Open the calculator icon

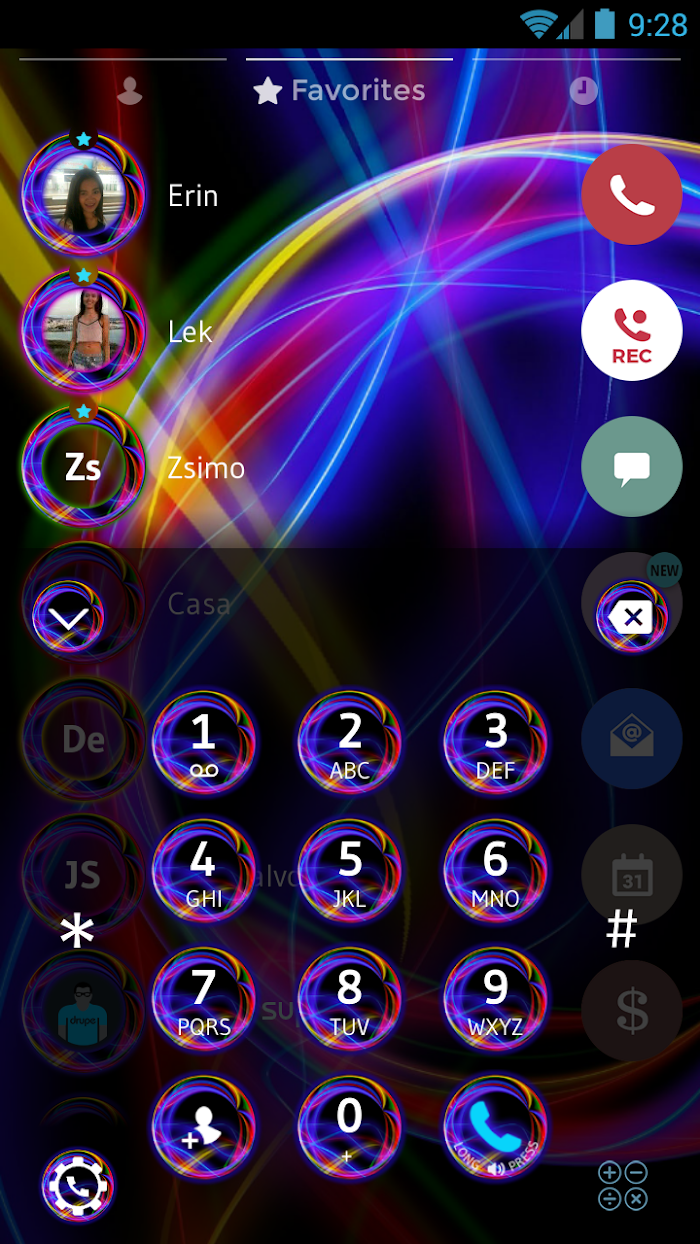[622, 1186]
